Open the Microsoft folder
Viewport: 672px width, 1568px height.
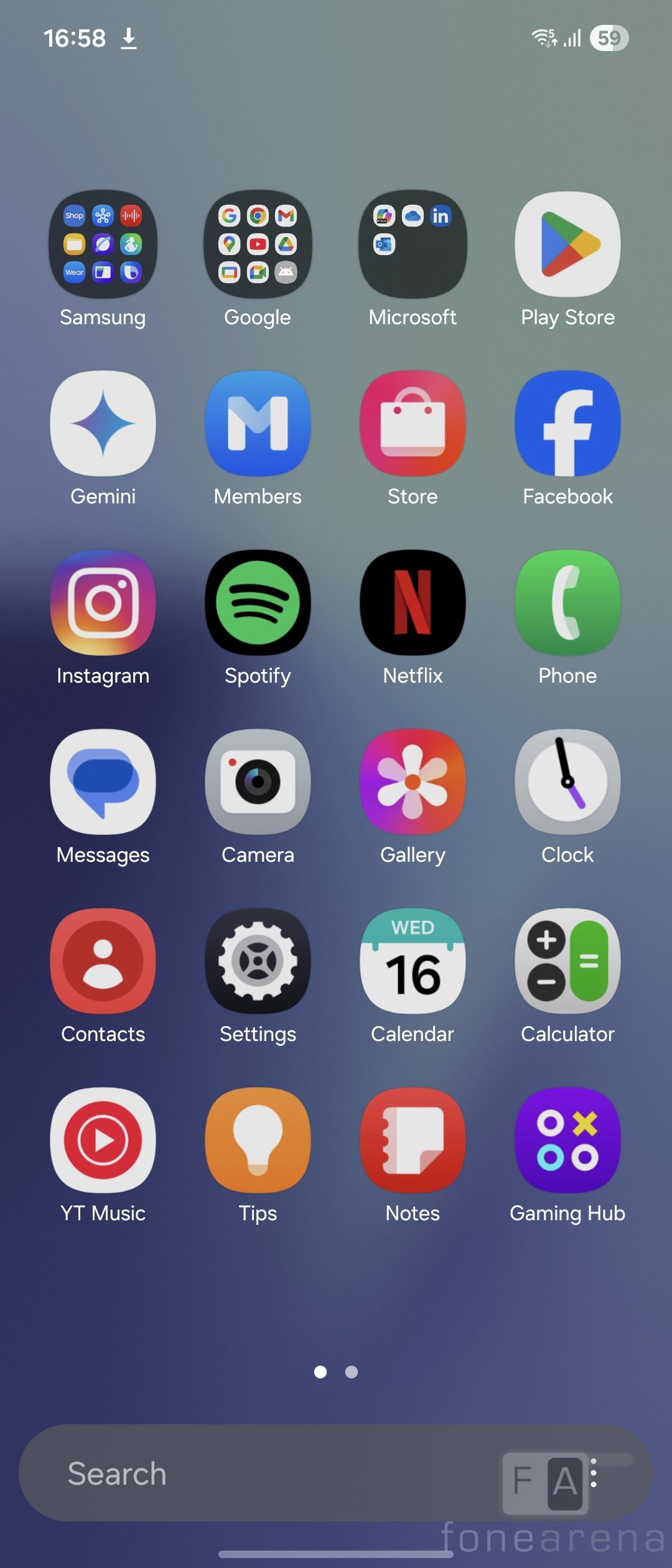413,245
